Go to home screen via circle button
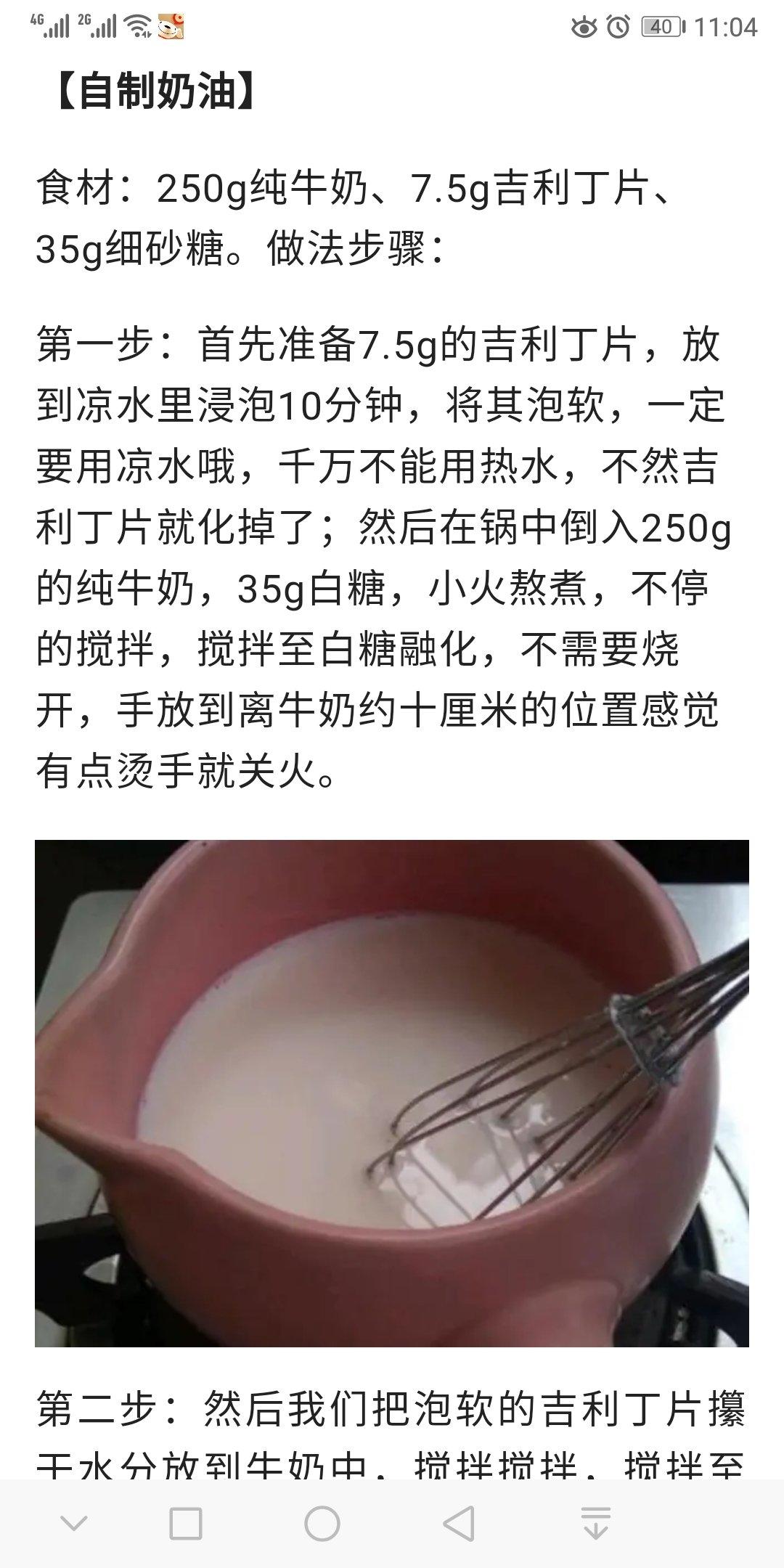 322,1524
